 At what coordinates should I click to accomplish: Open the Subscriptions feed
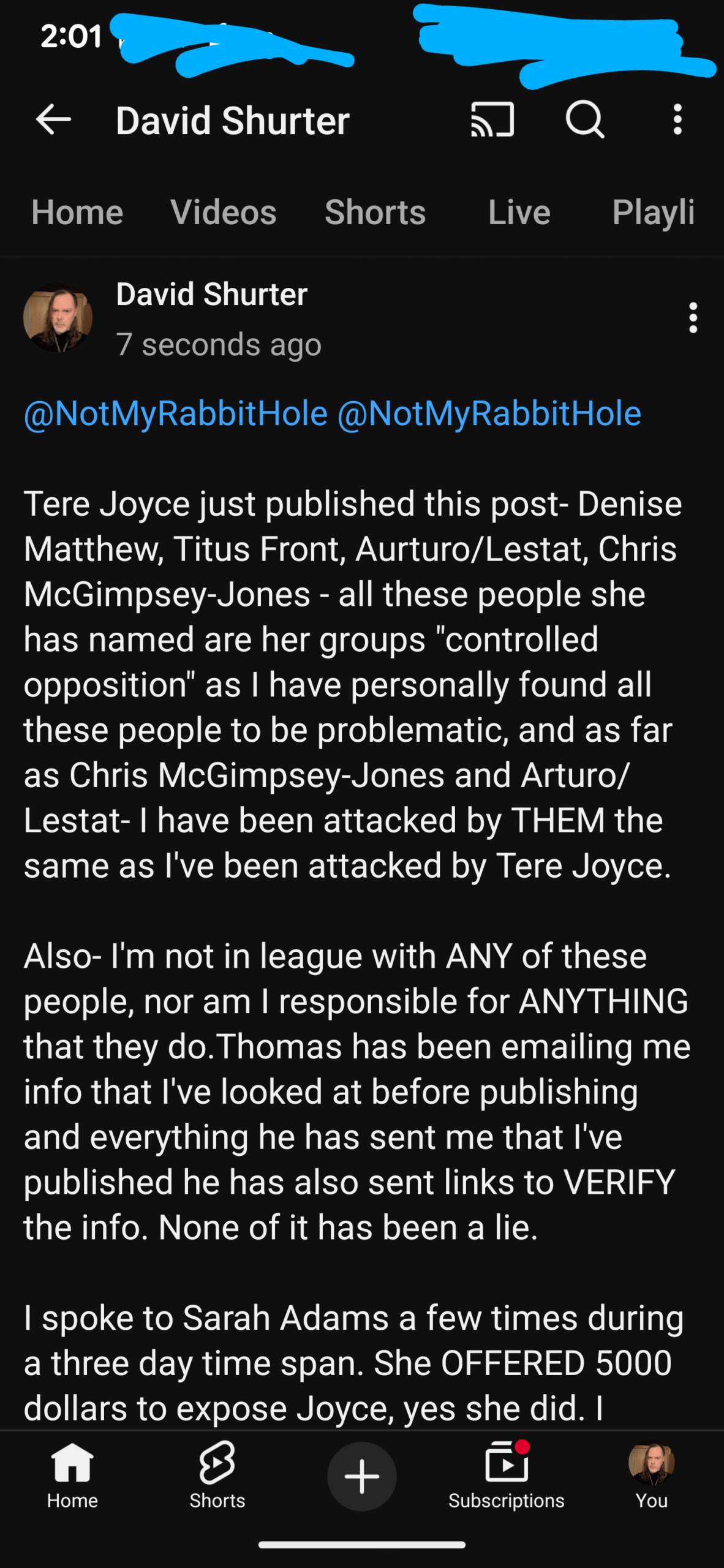[506, 1476]
